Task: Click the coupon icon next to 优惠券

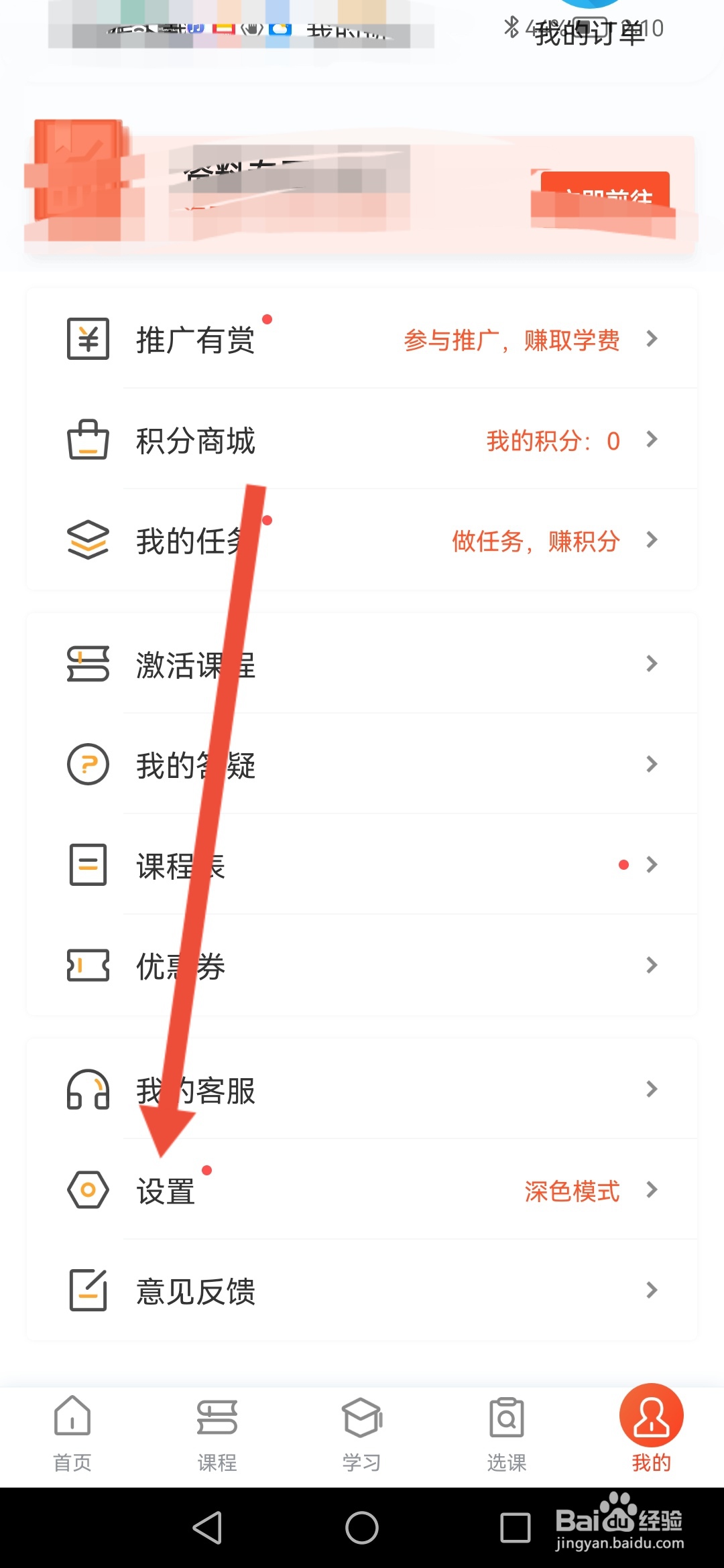Action: pos(87,965)
